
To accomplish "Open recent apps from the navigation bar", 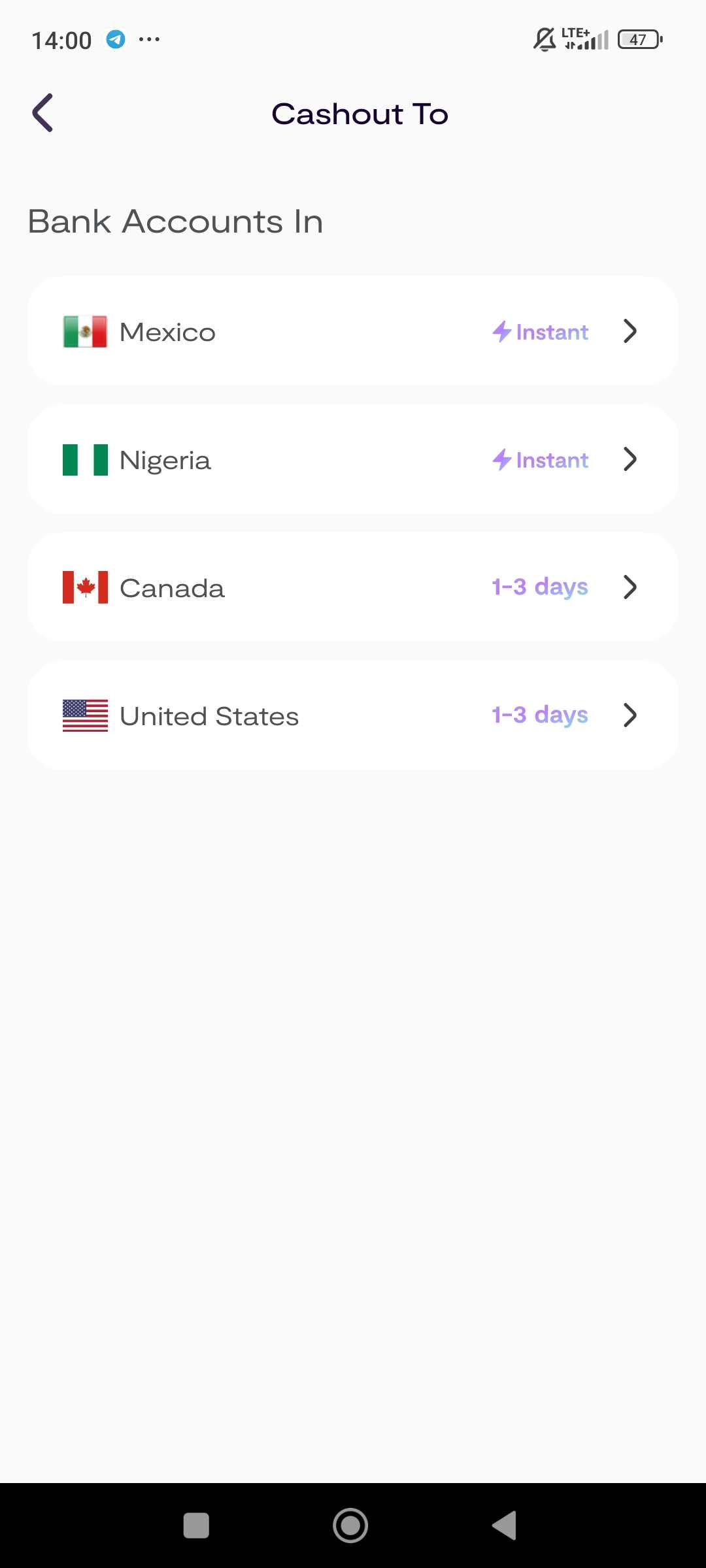I will click(196, 1526).
